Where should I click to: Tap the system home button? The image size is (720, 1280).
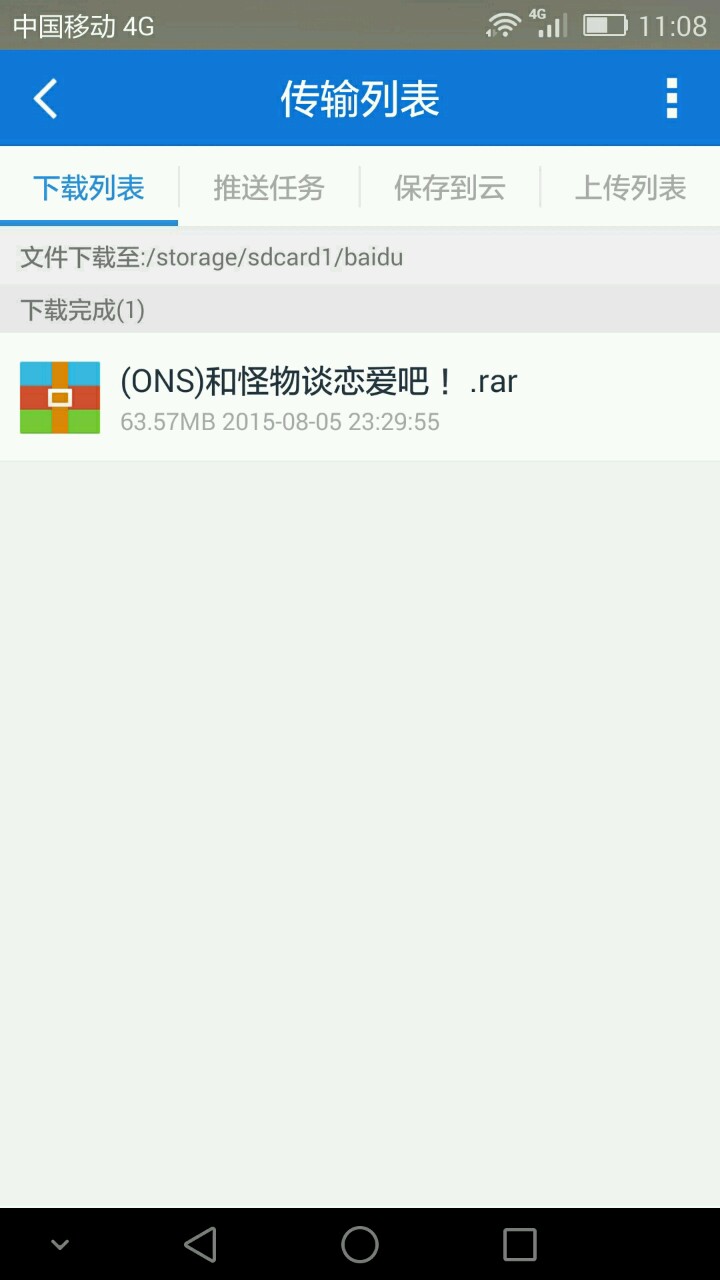(360, 1245)
